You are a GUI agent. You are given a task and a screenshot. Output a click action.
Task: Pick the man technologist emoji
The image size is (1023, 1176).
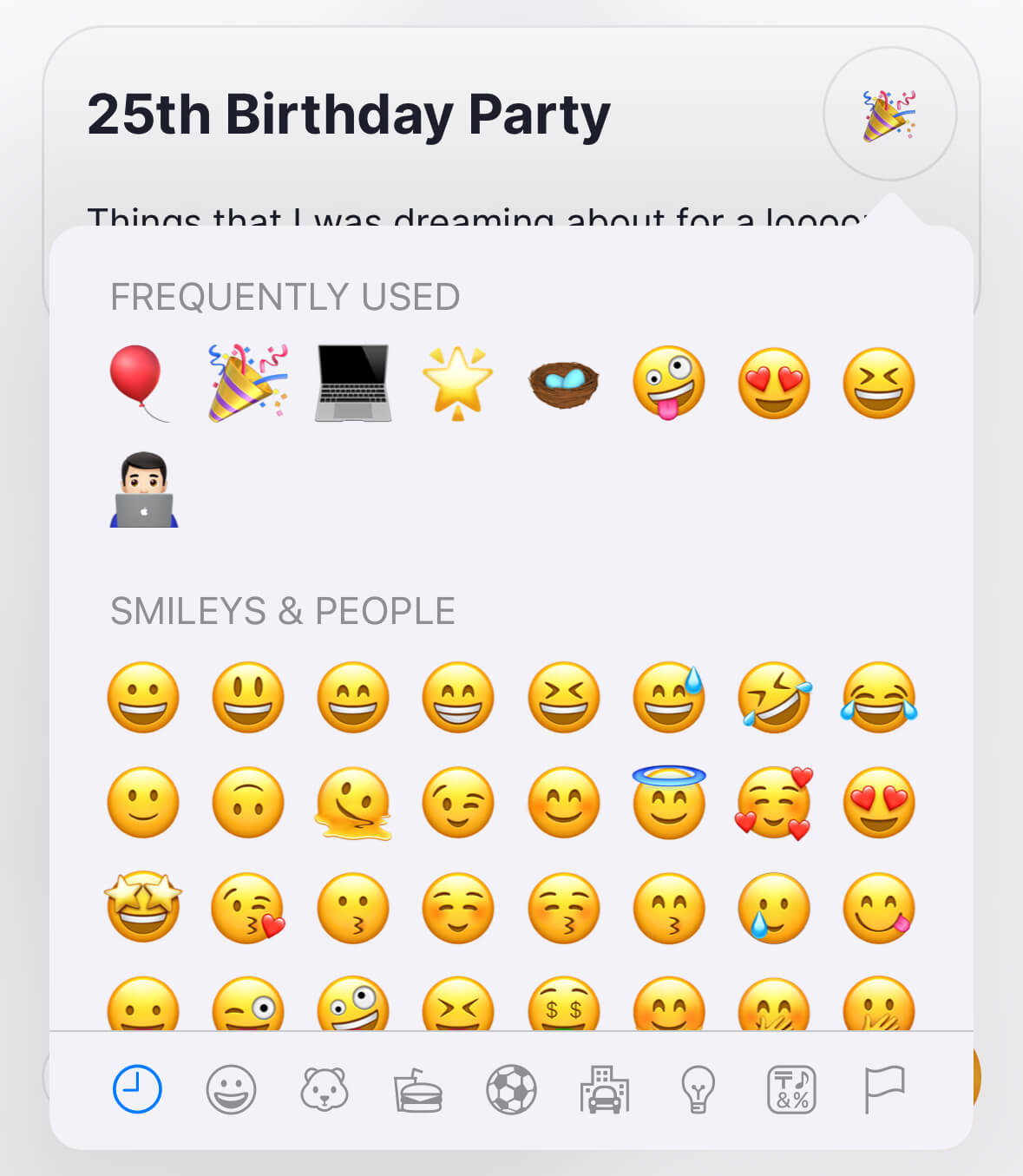coord(144,489)
